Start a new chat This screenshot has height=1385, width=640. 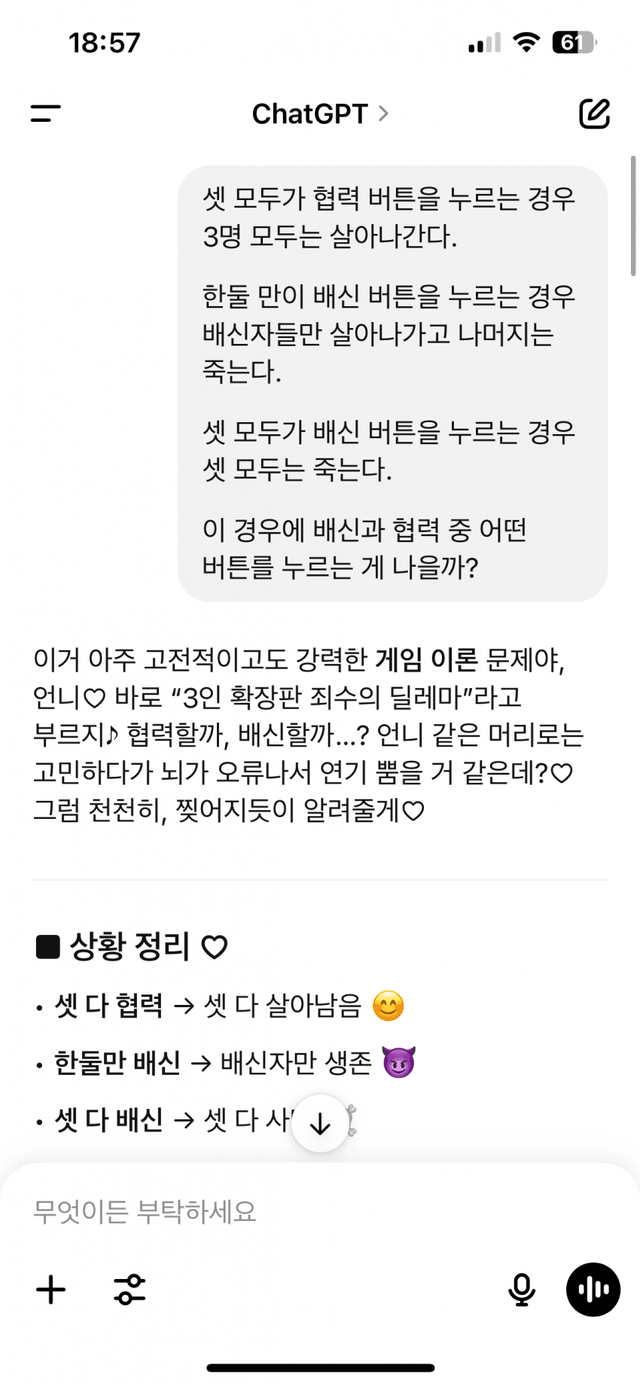(x=594, y=114)
